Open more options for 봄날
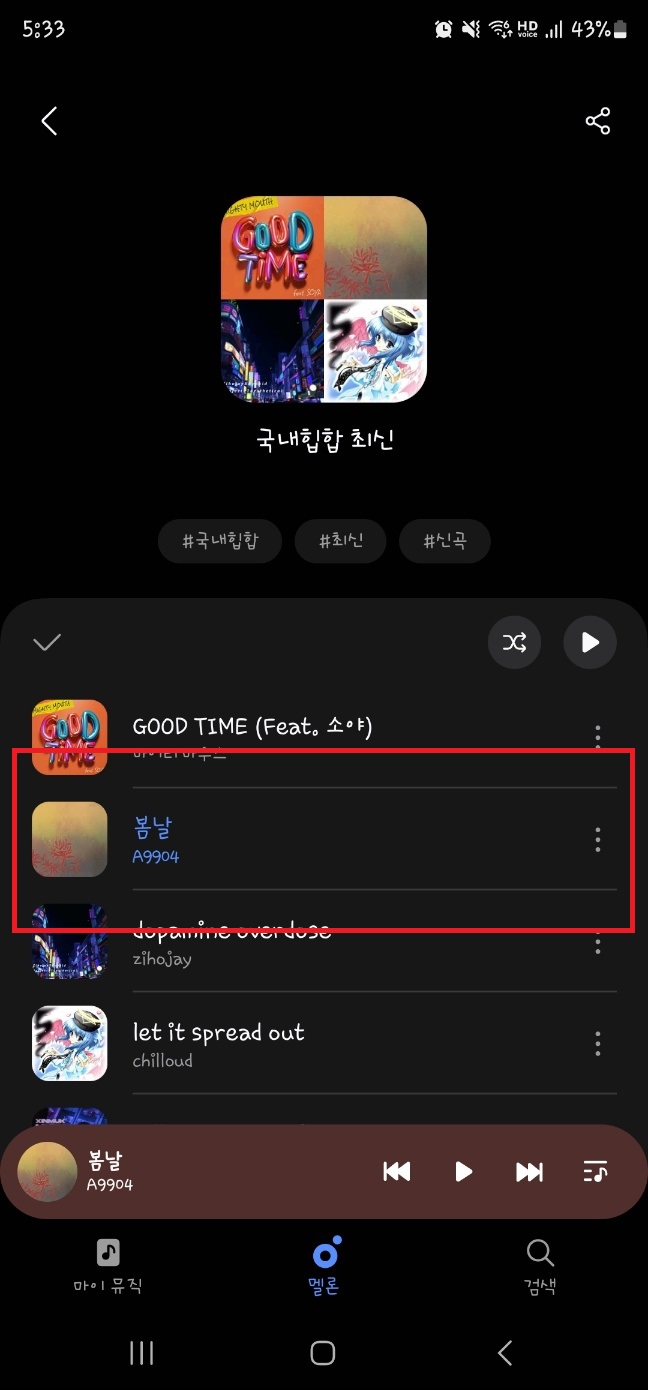The image size is (648, 1390). (x=597, y=839)
